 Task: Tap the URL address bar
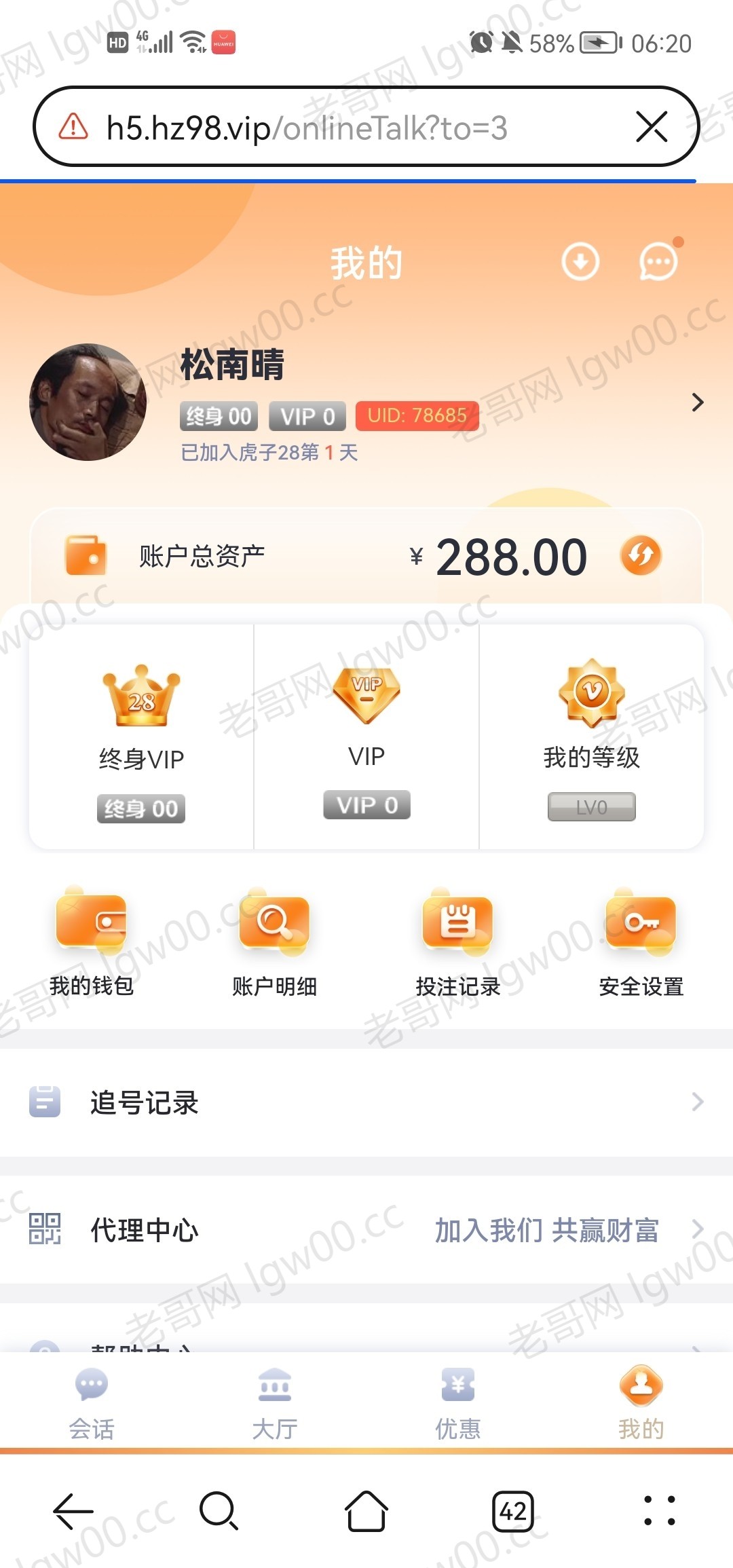coord(326,128)
